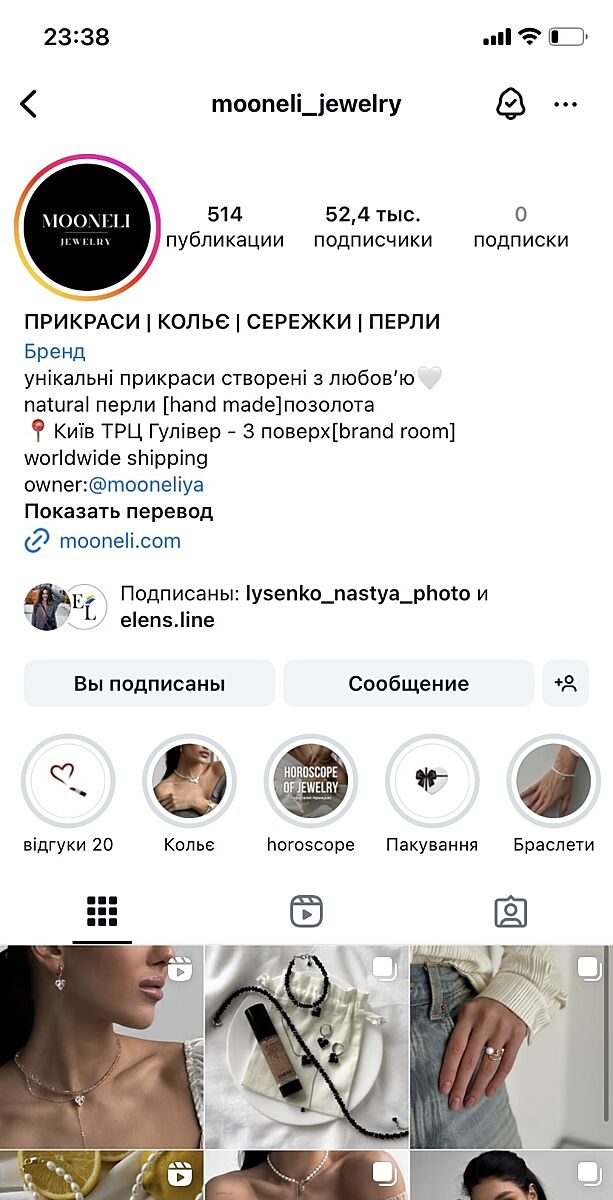Open the 52,4 тыс. подписчики list
The image size is (613, 1200).
click(373, 227)
